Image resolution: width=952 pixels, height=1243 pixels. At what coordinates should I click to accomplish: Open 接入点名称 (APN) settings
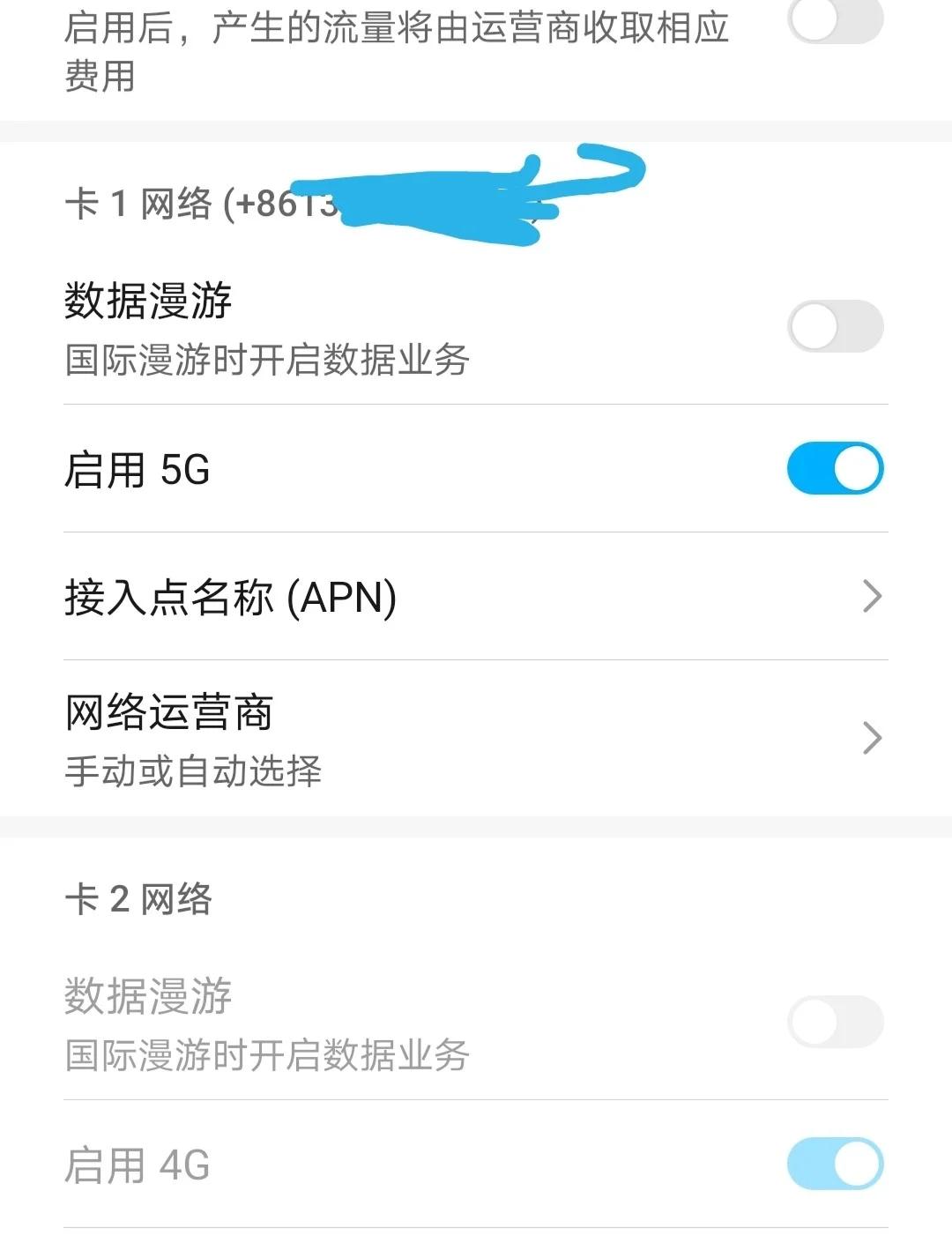point(476,597)
